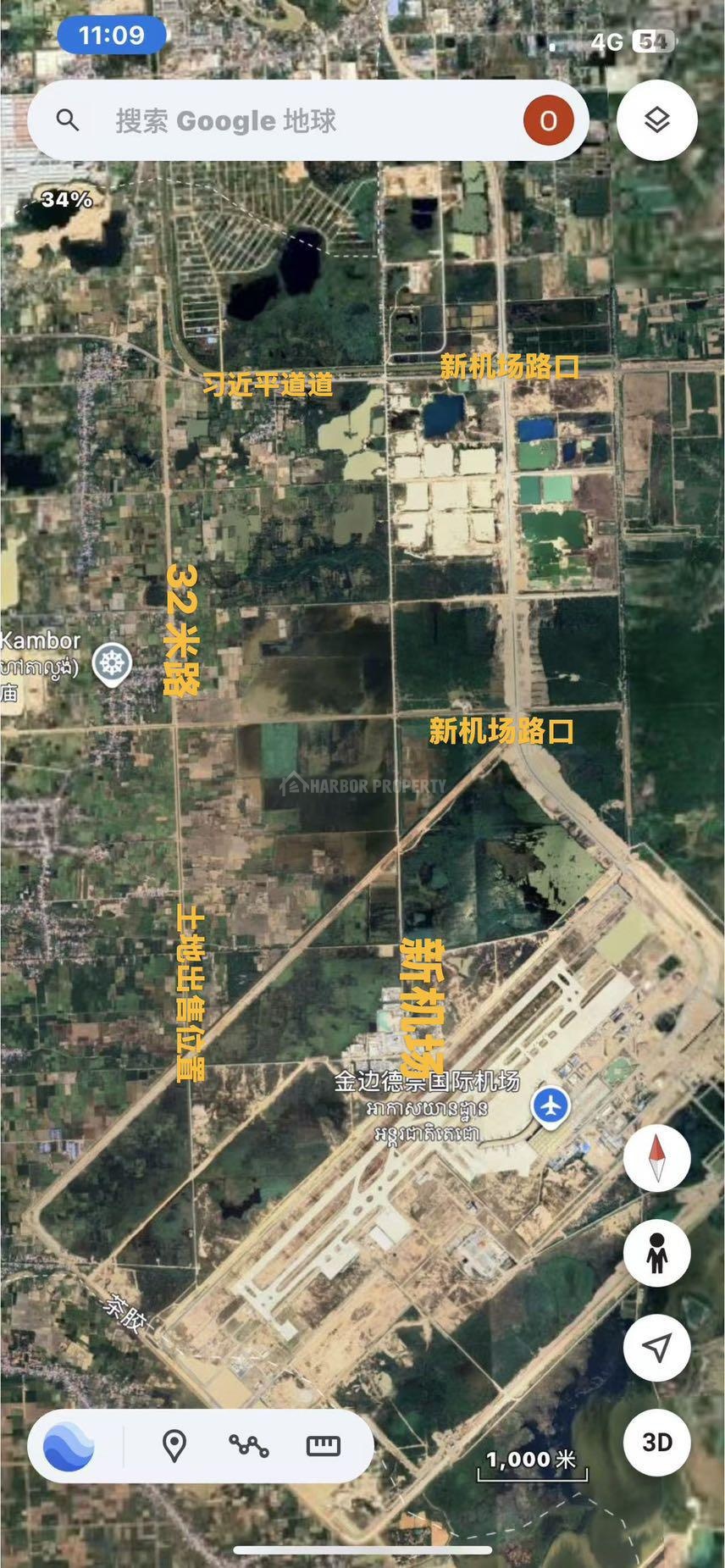Screen dimensions: 725x1568
Task: Center map on my current location
Action: 657,1348
